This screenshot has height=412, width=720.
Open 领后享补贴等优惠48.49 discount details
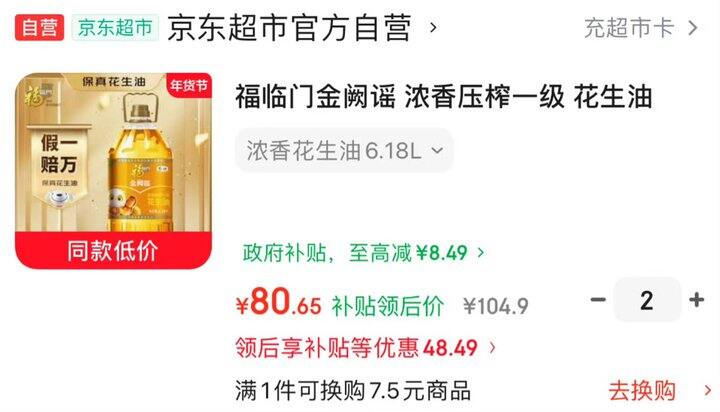coord(366,348)
